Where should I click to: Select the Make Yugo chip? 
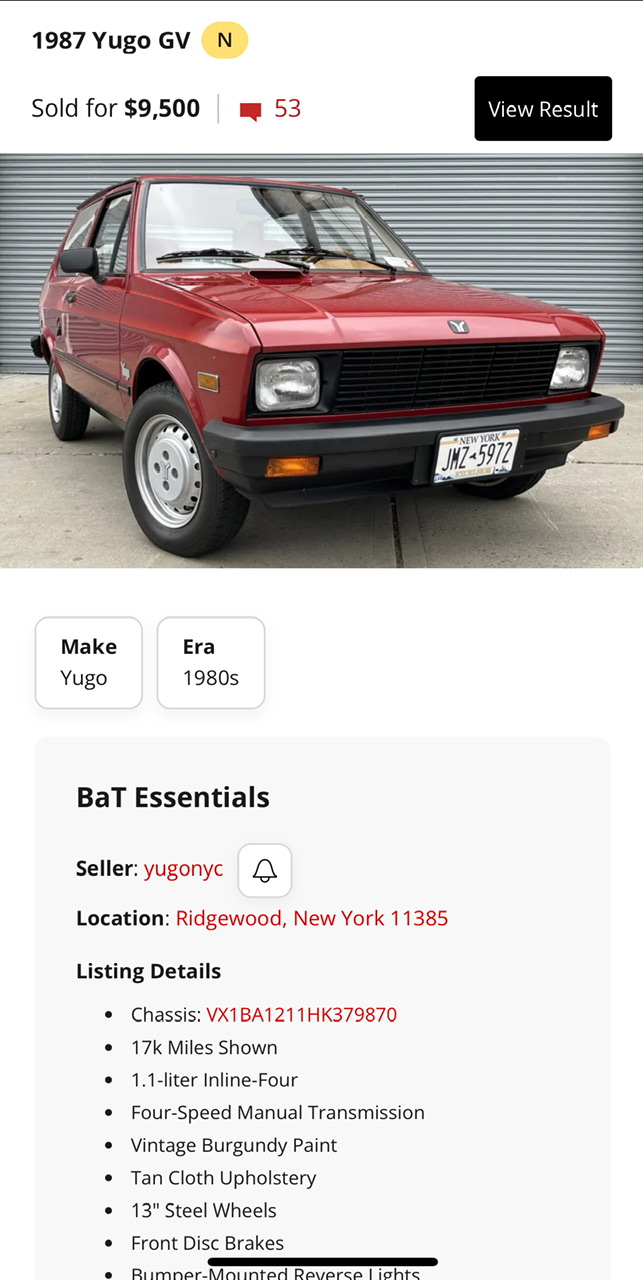(89, 663)
